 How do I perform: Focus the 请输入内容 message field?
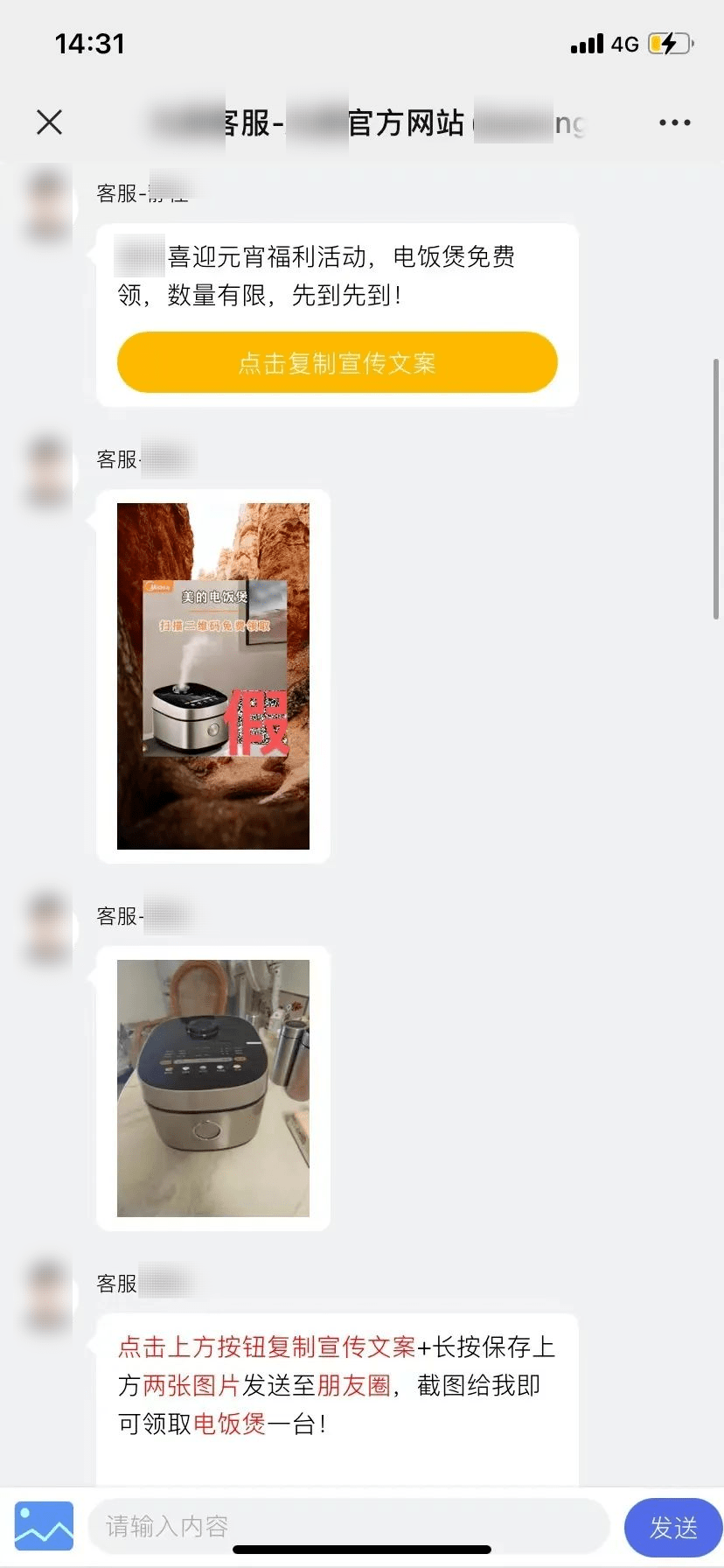click(x=348, y=1526)
